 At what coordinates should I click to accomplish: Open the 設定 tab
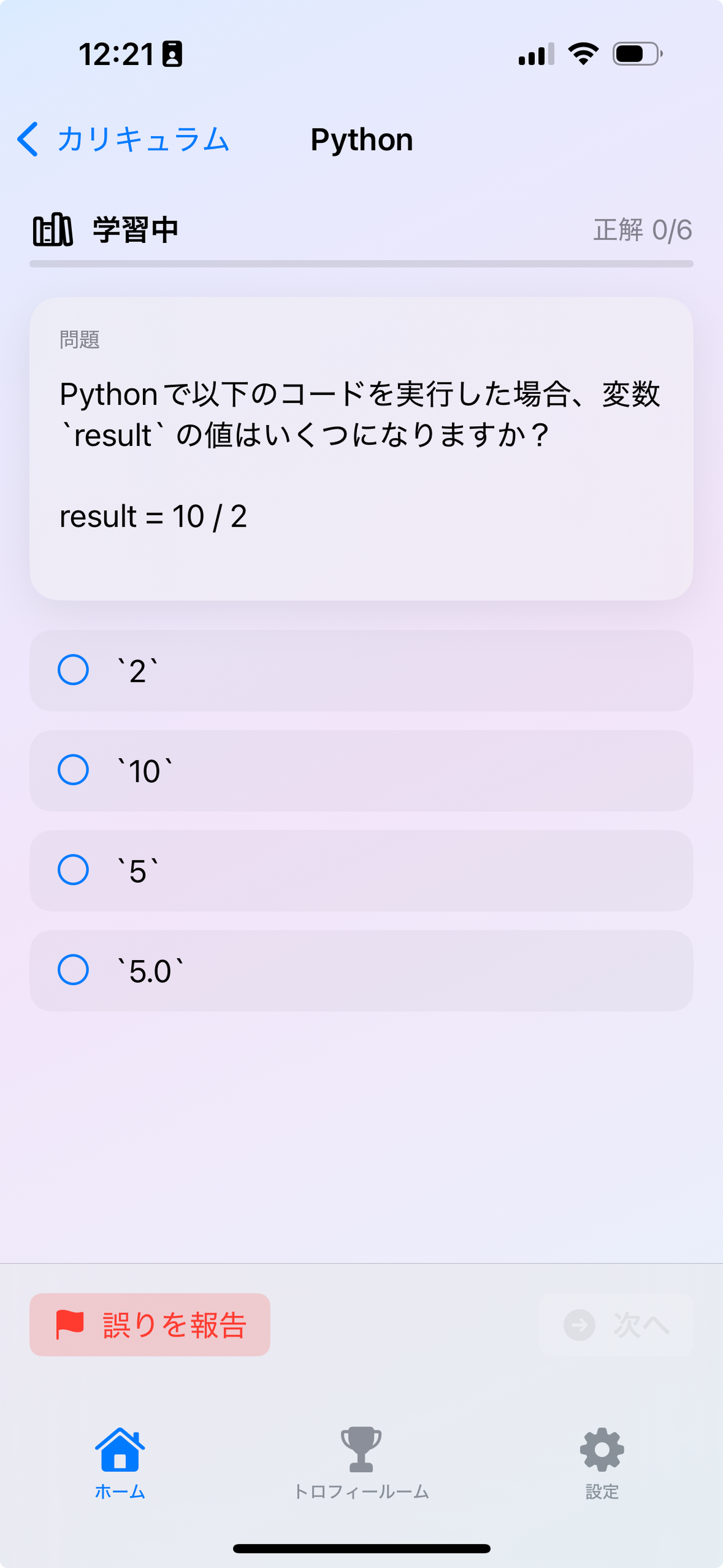pos(602,1462)
